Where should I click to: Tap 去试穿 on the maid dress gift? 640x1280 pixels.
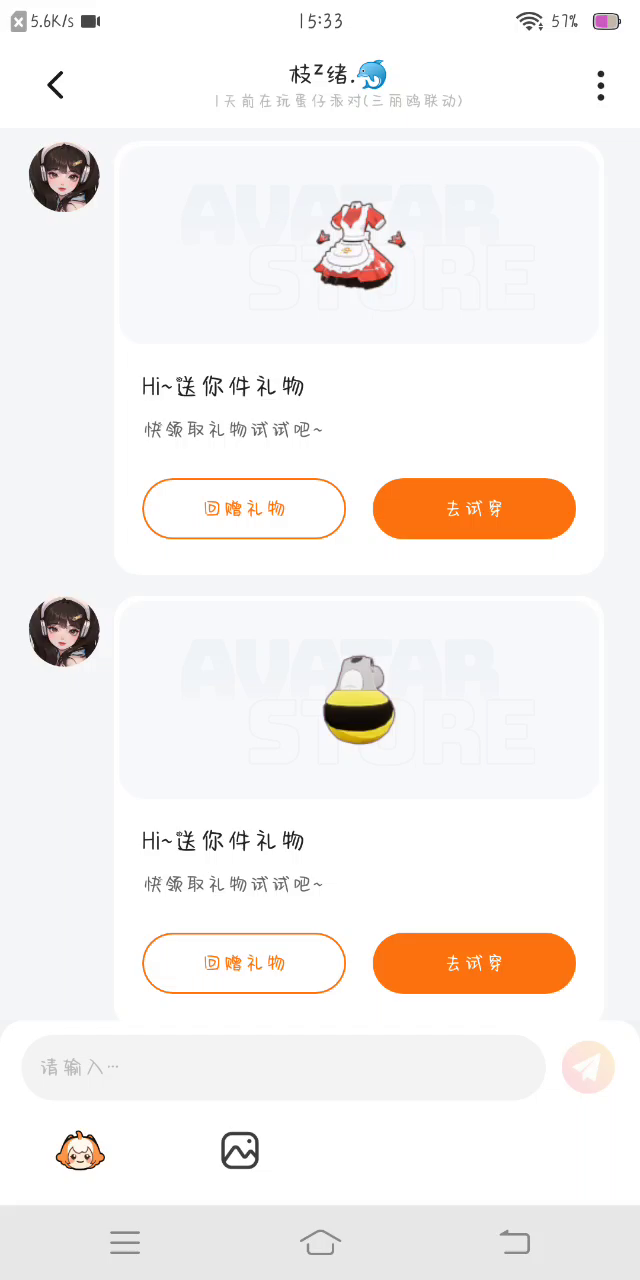click(x=474, y=508)
